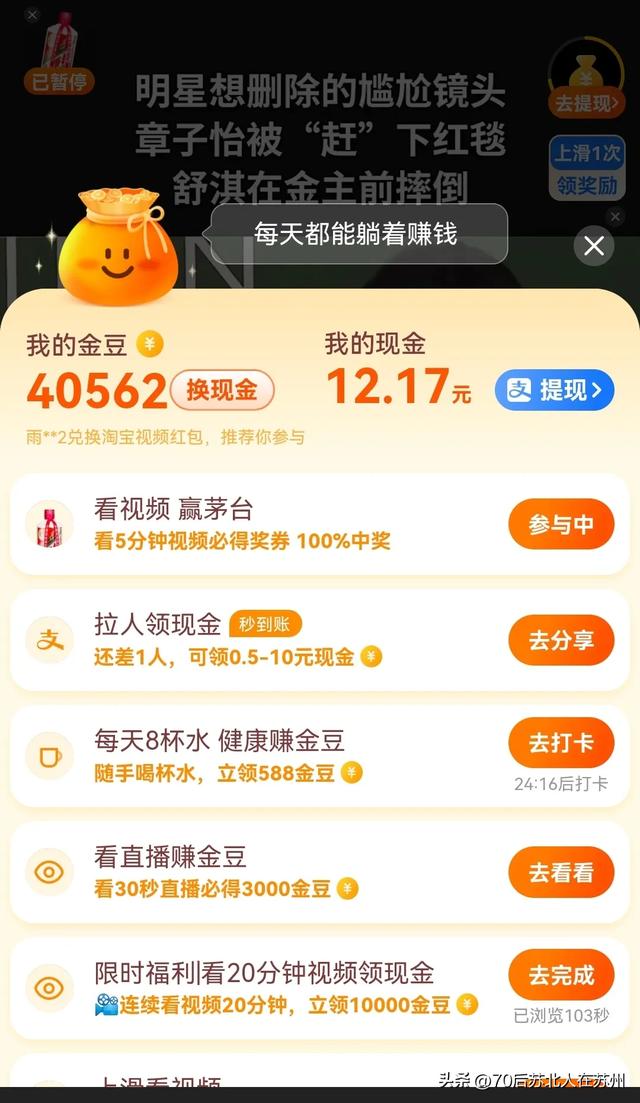
Task: Open the 上滑1次 领奖励 reward badge
Action: 586,168
